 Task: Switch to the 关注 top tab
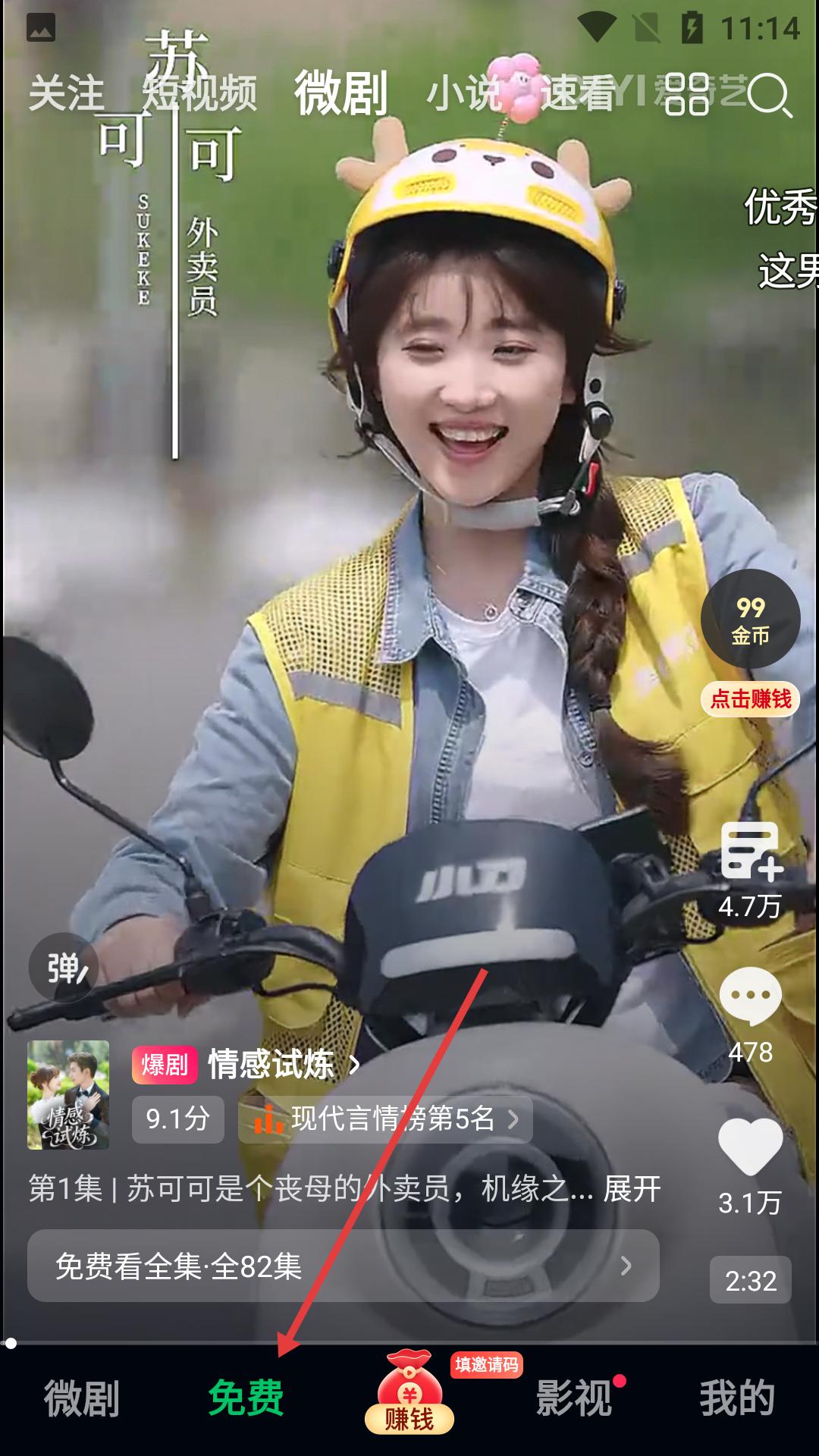pyautogui.click(x=67, y=94)
